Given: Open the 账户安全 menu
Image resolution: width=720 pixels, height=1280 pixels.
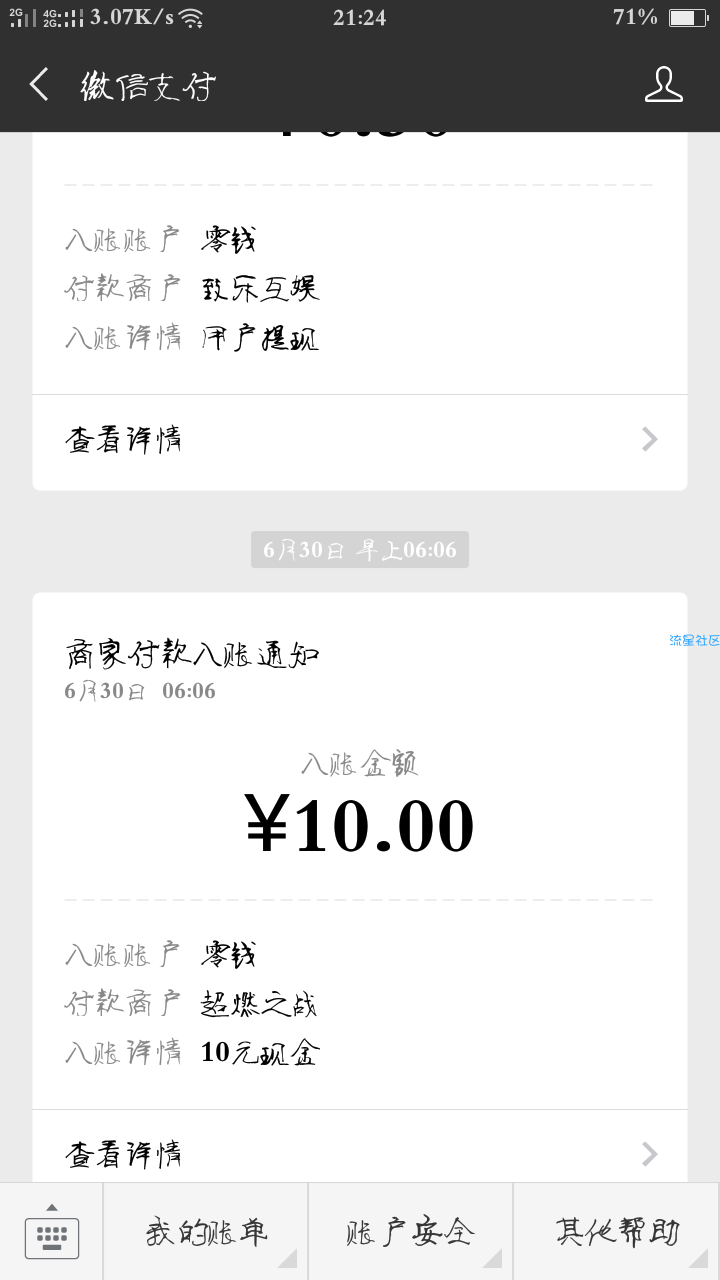Looking at the screenshot, I should coord(411,1232).
